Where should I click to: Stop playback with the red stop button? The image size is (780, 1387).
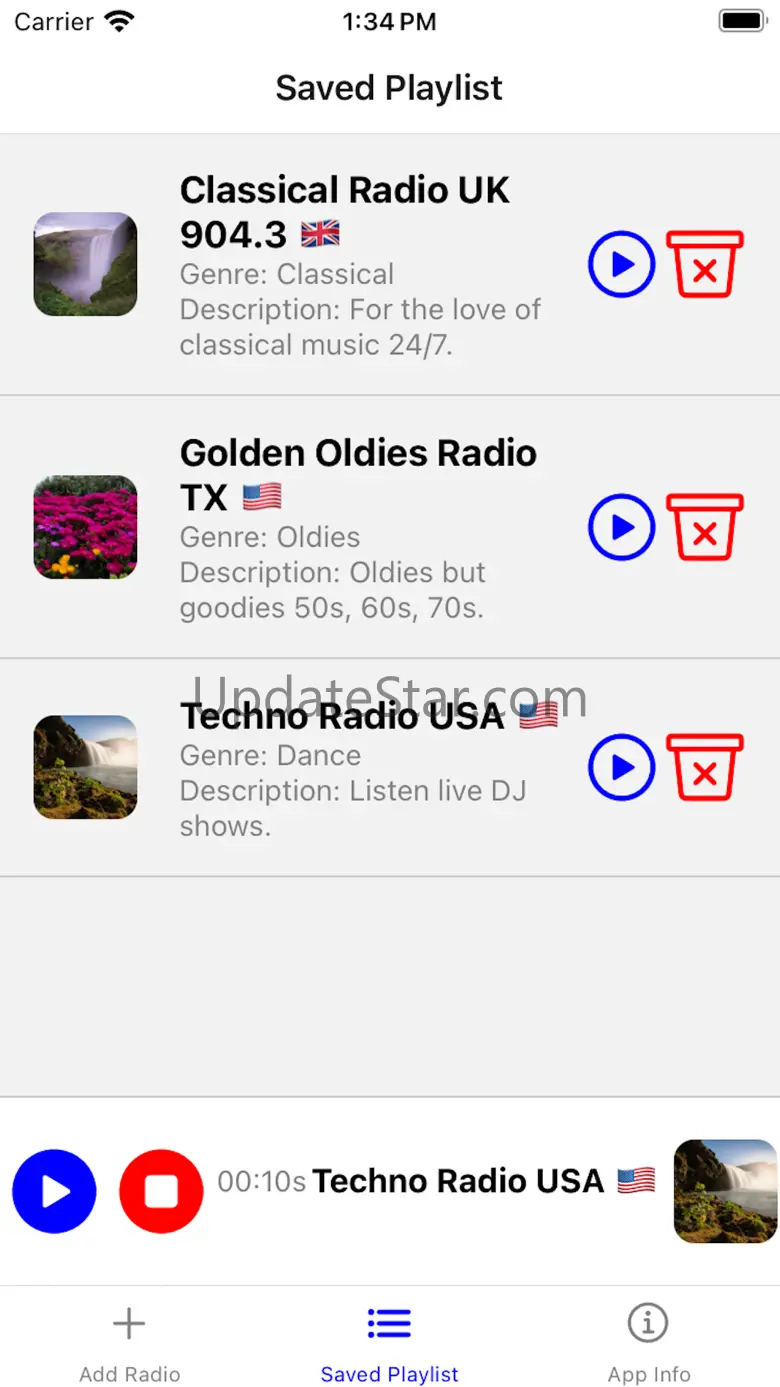[x=161, y=1191]
